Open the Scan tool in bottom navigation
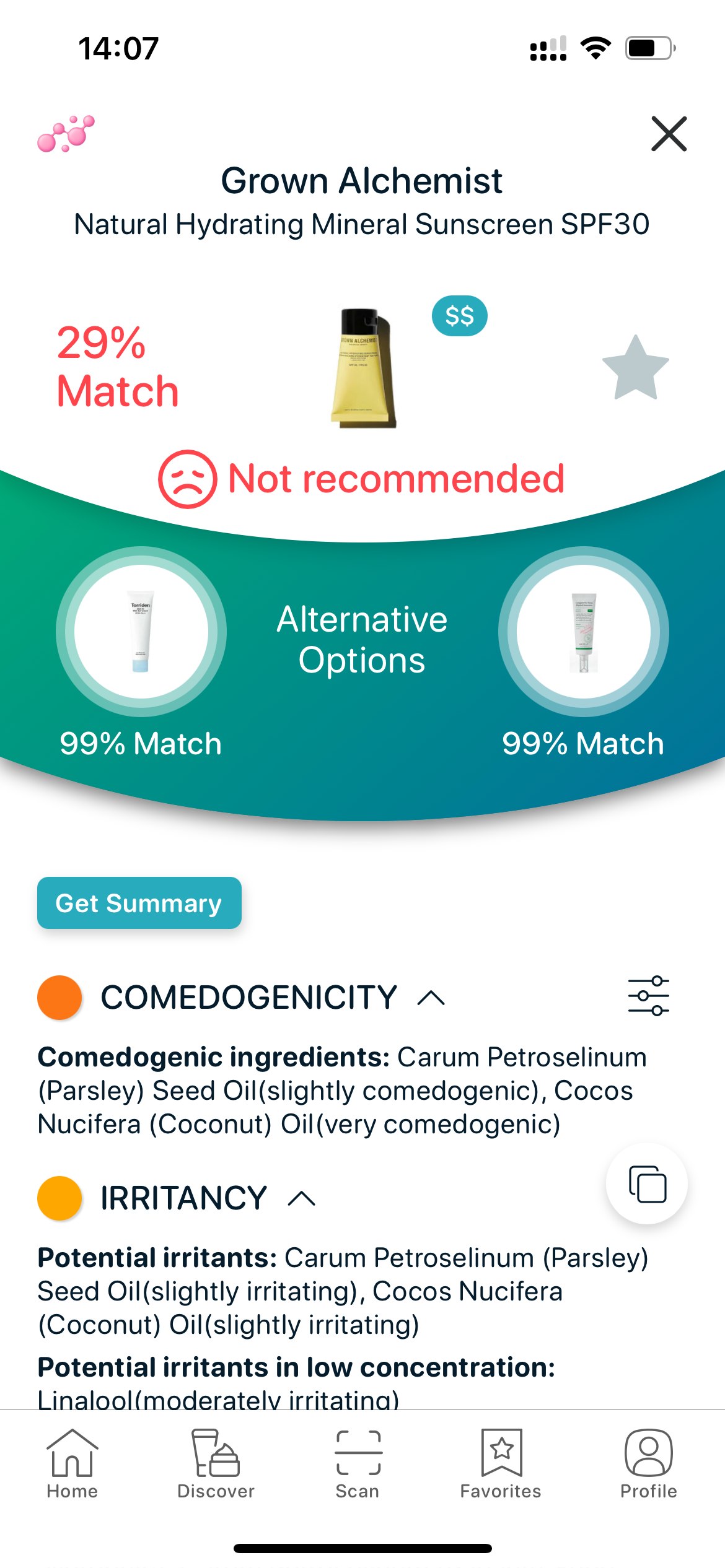The image size is (725, 1568). pyautogui.click(x=358, y=1468)
